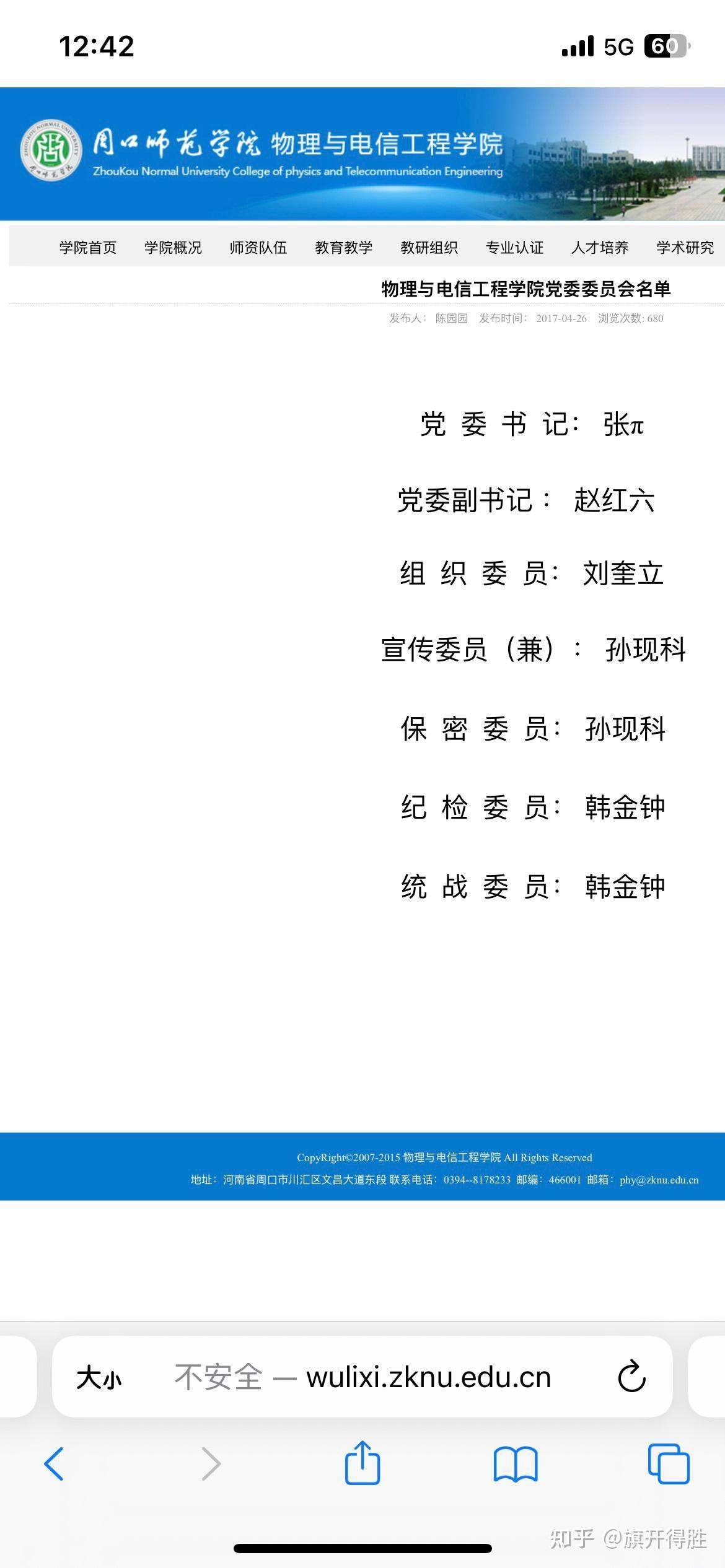Reload the page
This screenshot has width=725, height=1568.
click(x=632, y=1376)
